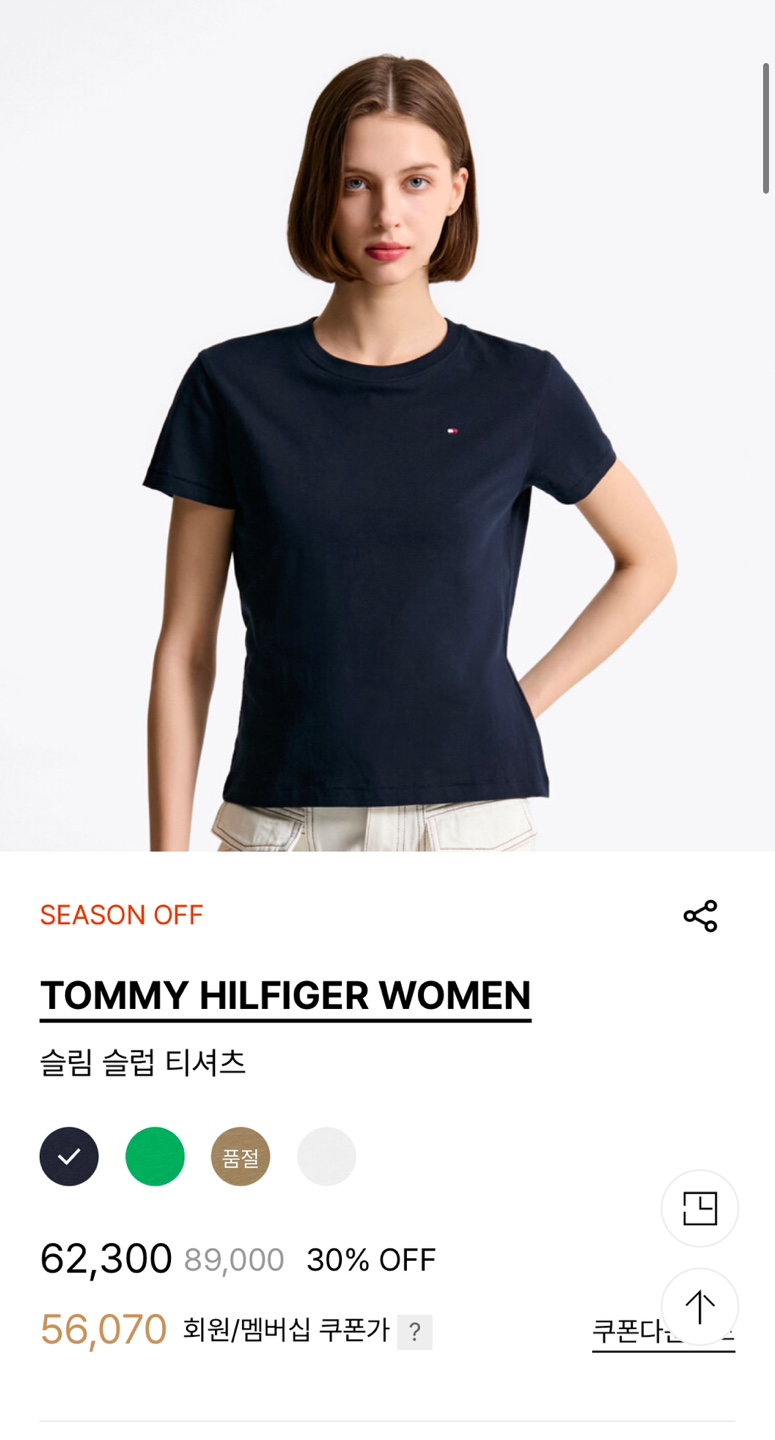Screen dimensions: 775x1440
Task: Open the question mark coupon price info
Action: coord(414,1332)
